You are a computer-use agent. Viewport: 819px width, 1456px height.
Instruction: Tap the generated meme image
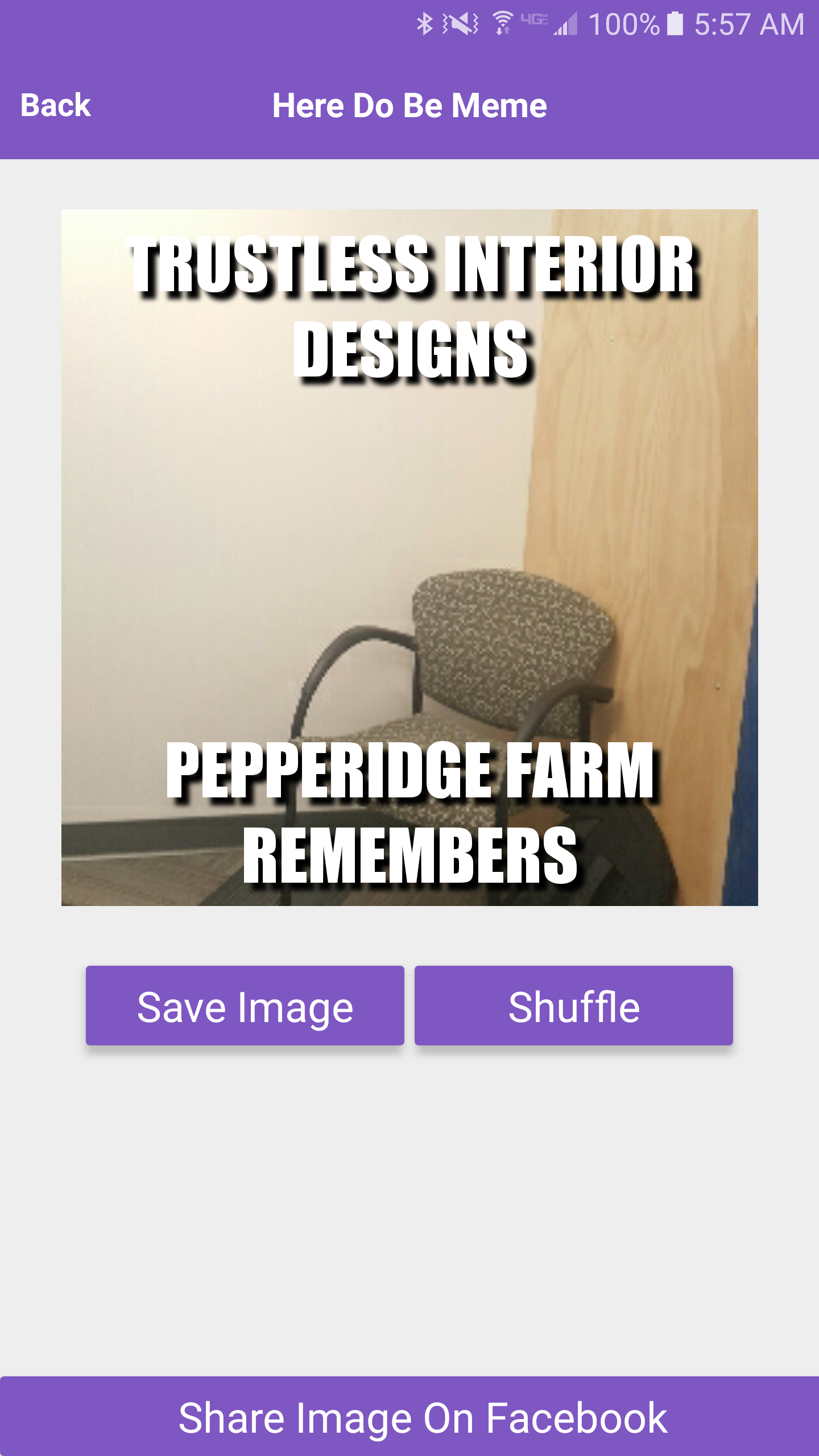409,563
